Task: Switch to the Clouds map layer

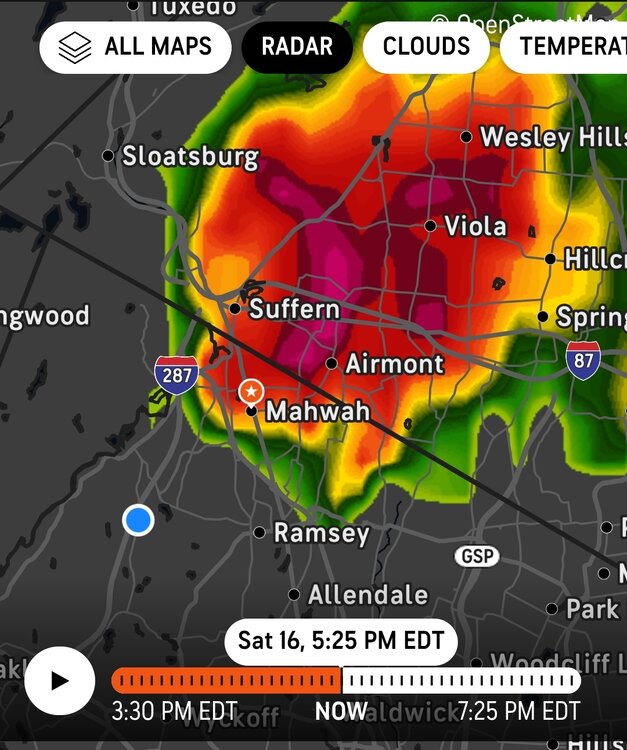Action: 426,47
